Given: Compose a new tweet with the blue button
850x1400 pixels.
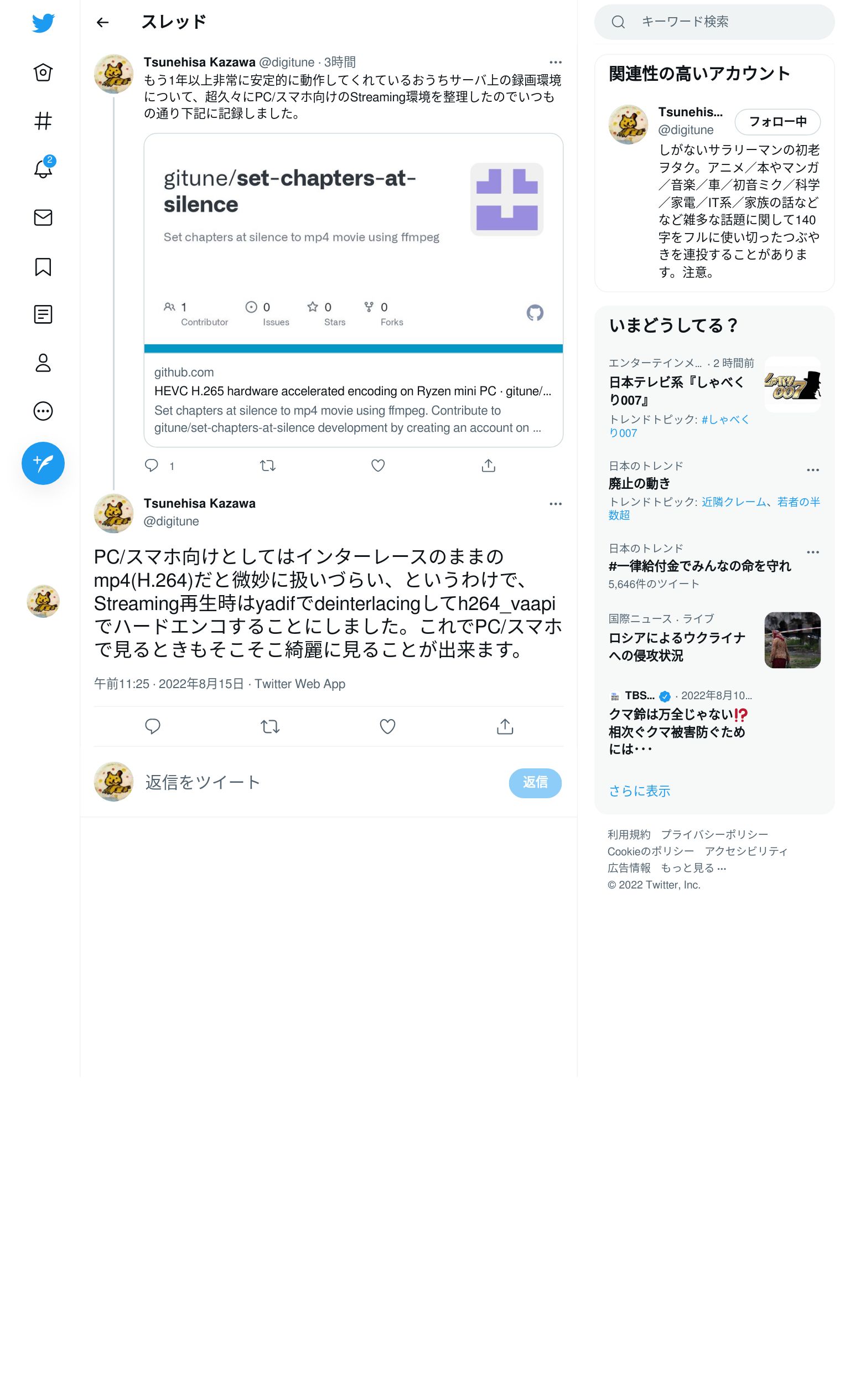Looking at the screenshot, I should click(43, 463).
